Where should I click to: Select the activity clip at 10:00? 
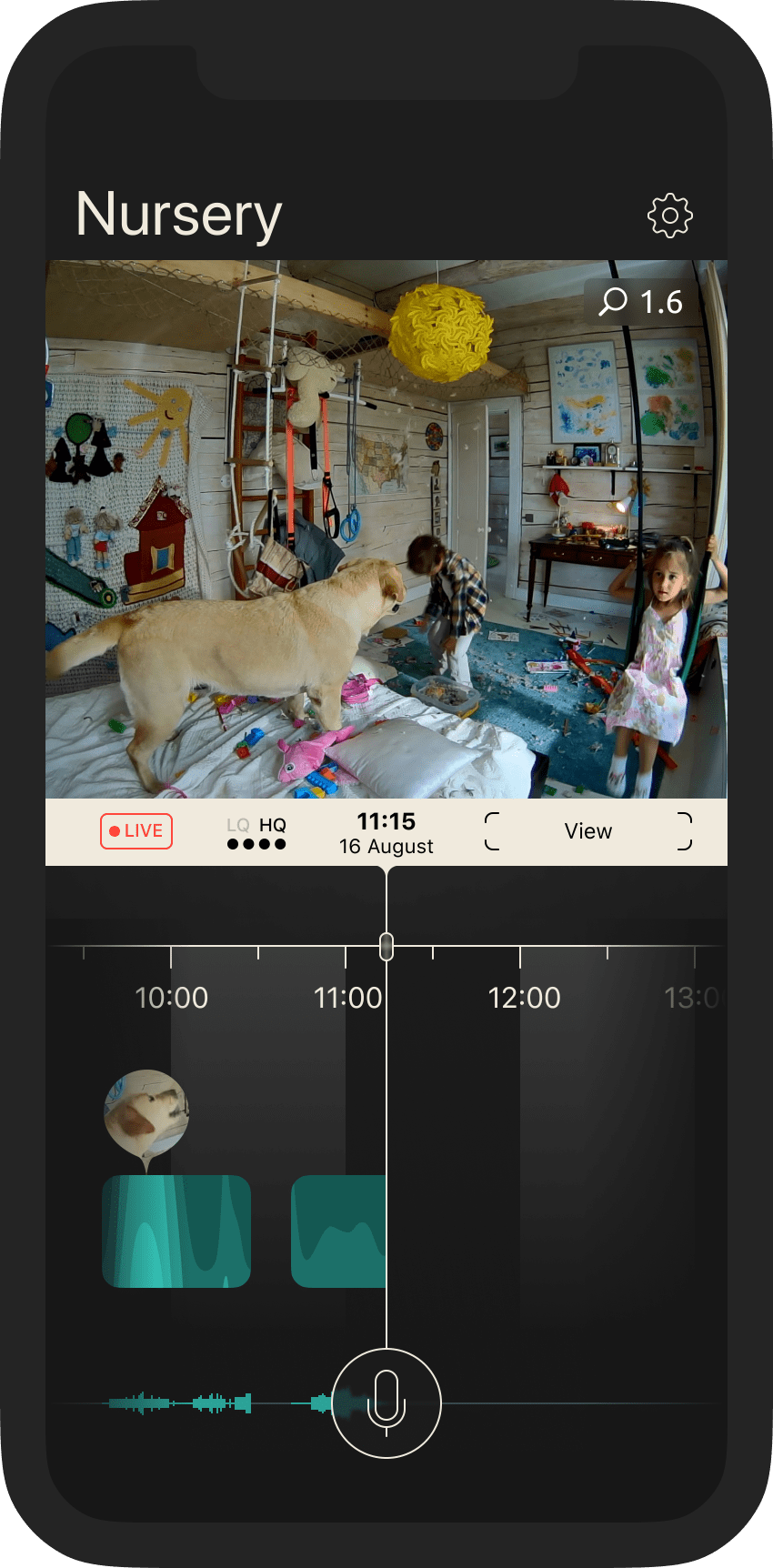click(176, 1231)
